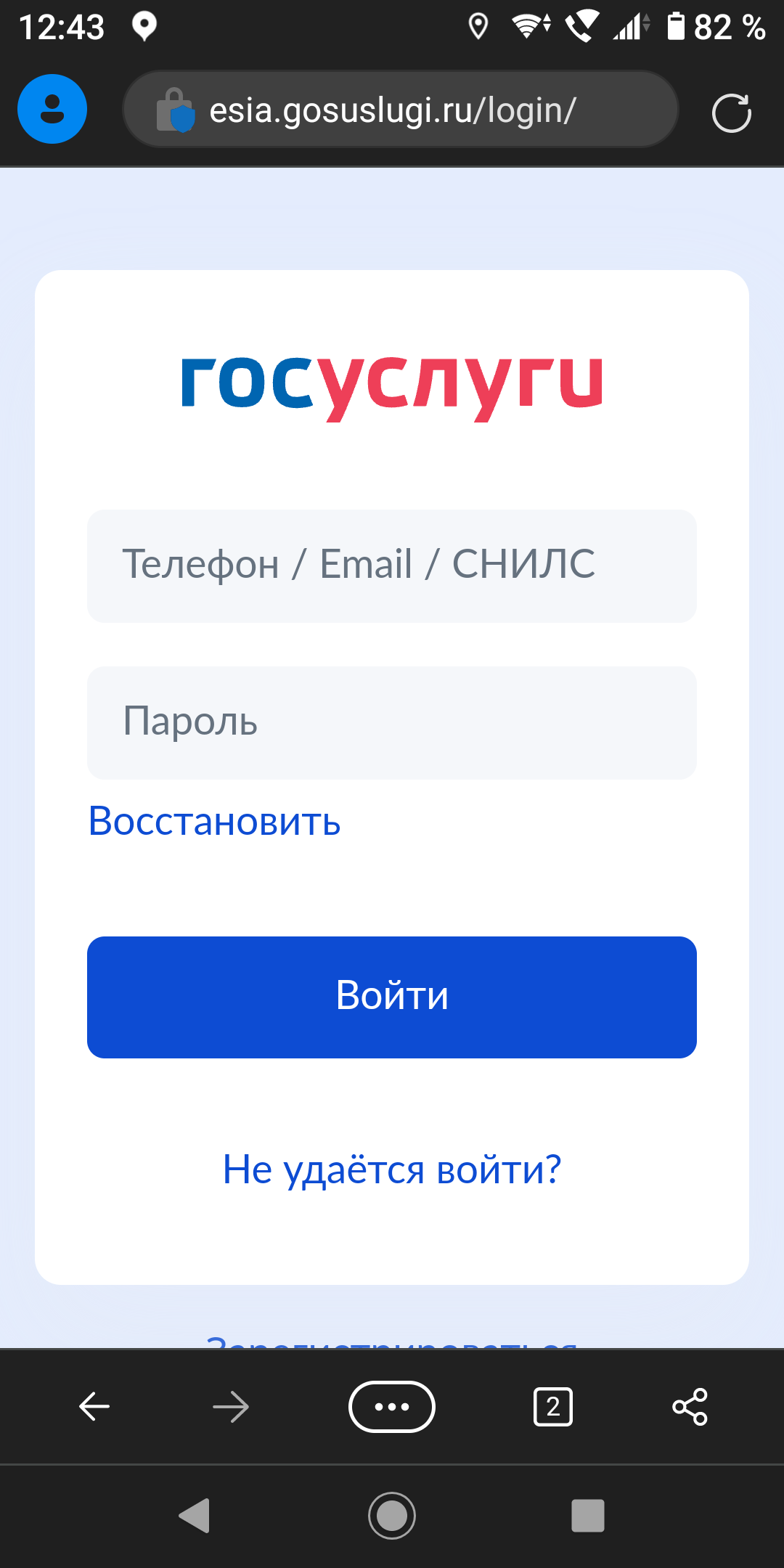Open the tab switcher showing 2
This screenshot has width=784, height=1568.
click(553, 1407)
